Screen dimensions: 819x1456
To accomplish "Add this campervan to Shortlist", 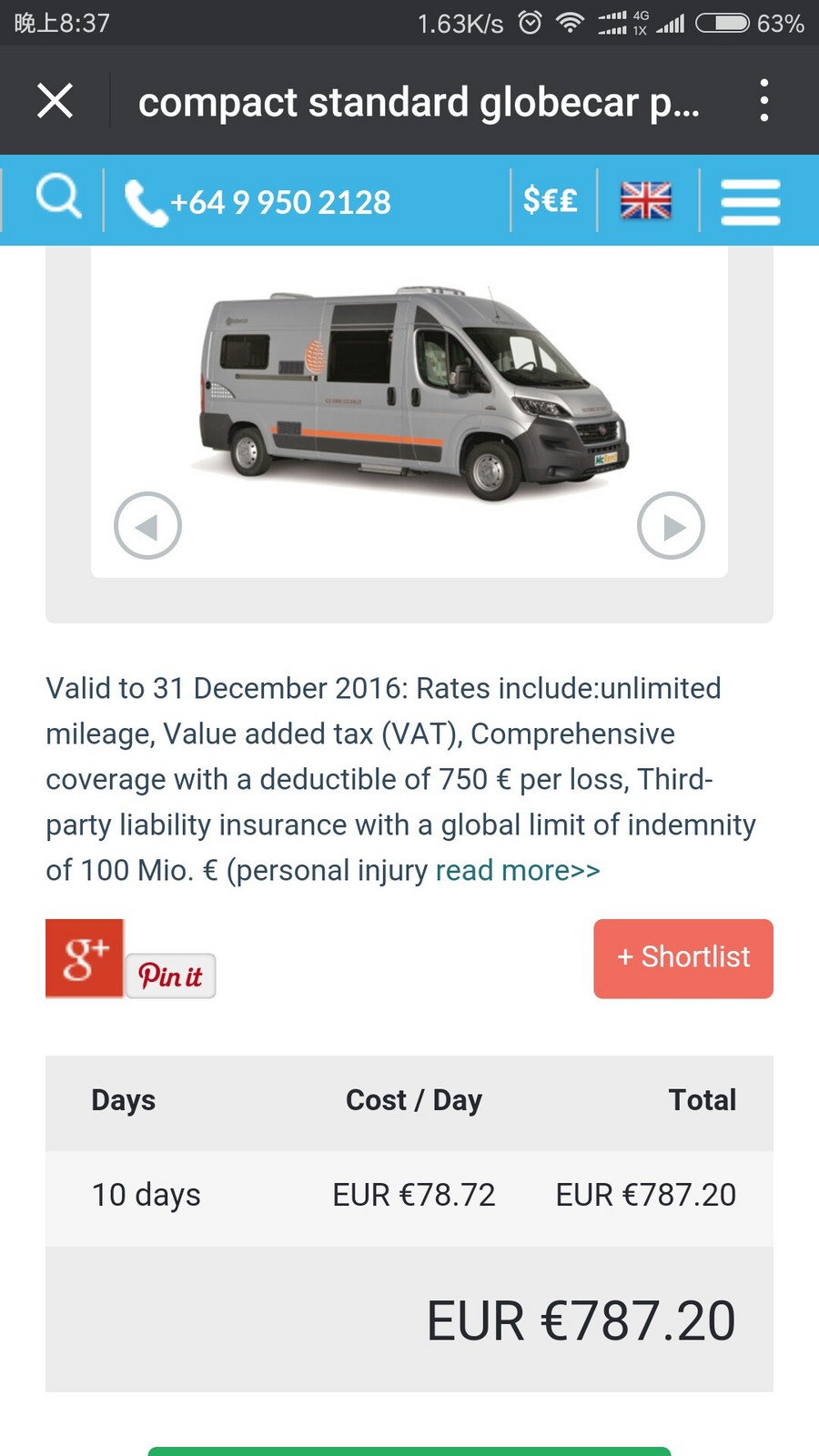I will tap(683, 958).
